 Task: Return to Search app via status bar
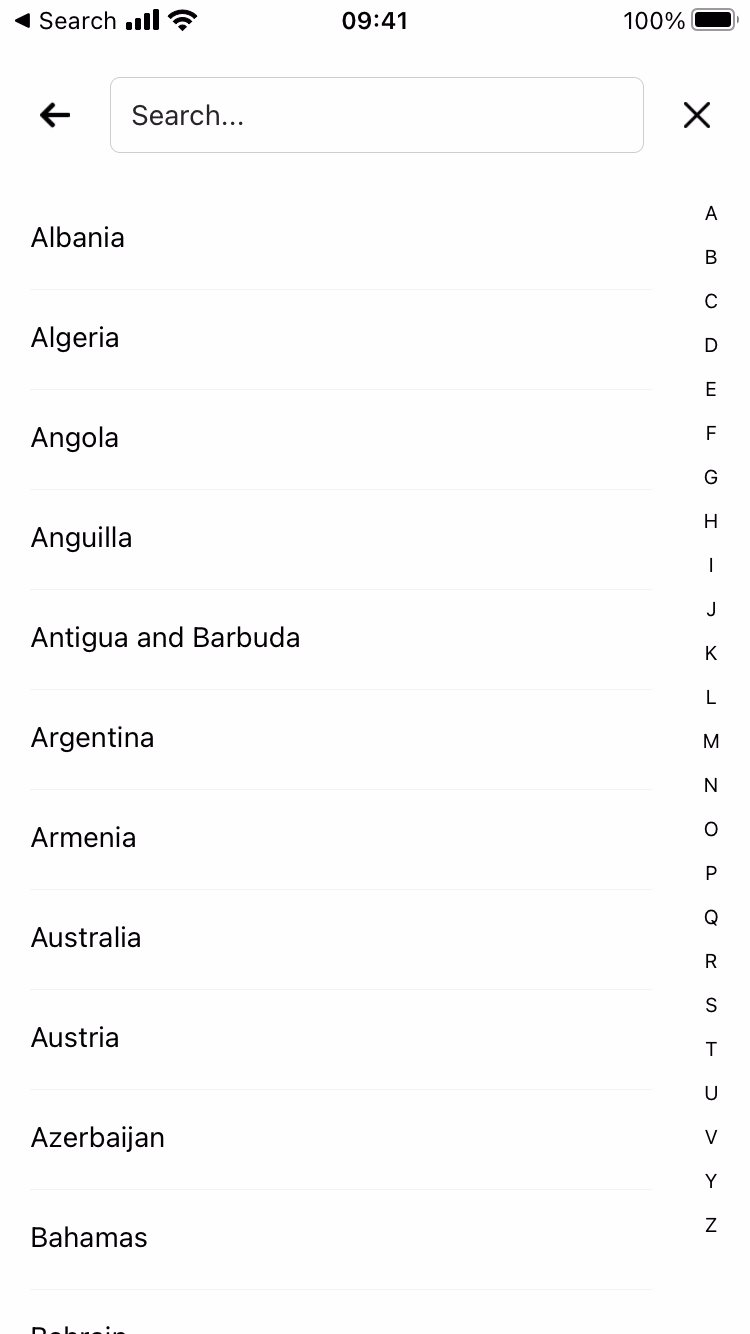pos(66,21)
